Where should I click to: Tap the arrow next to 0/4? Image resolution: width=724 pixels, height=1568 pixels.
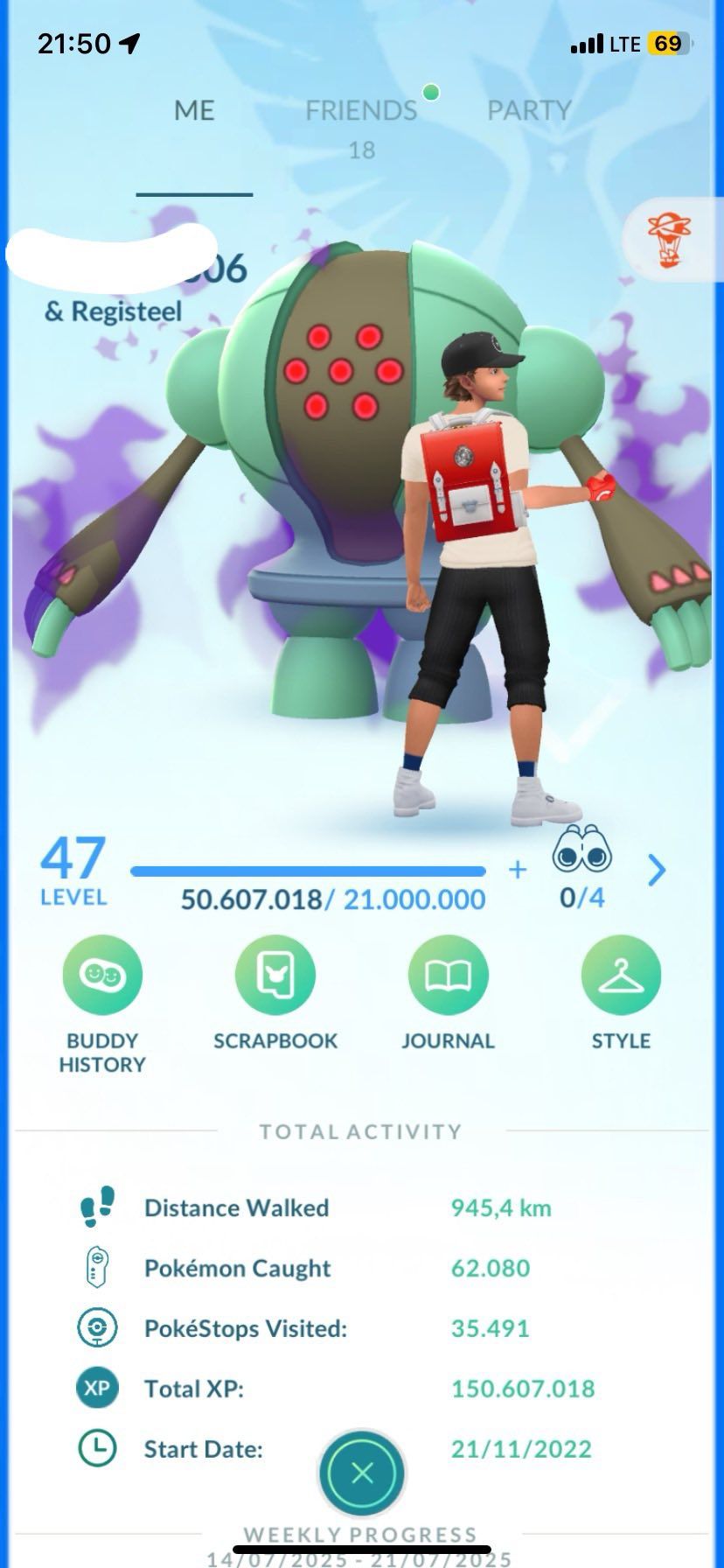pos(657,870)
